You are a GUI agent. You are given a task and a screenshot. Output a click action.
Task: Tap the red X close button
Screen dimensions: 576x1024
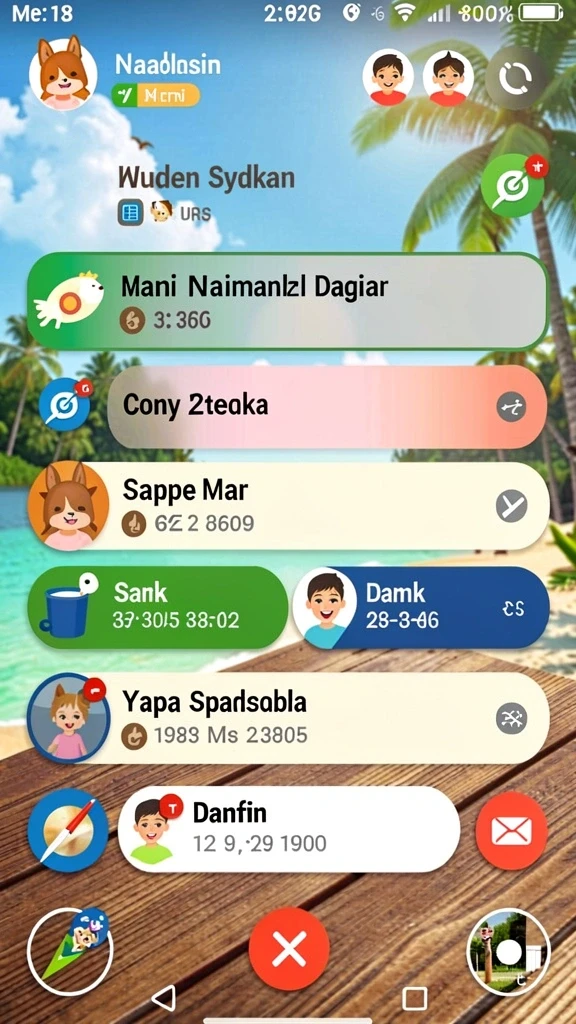click(289, 948)
